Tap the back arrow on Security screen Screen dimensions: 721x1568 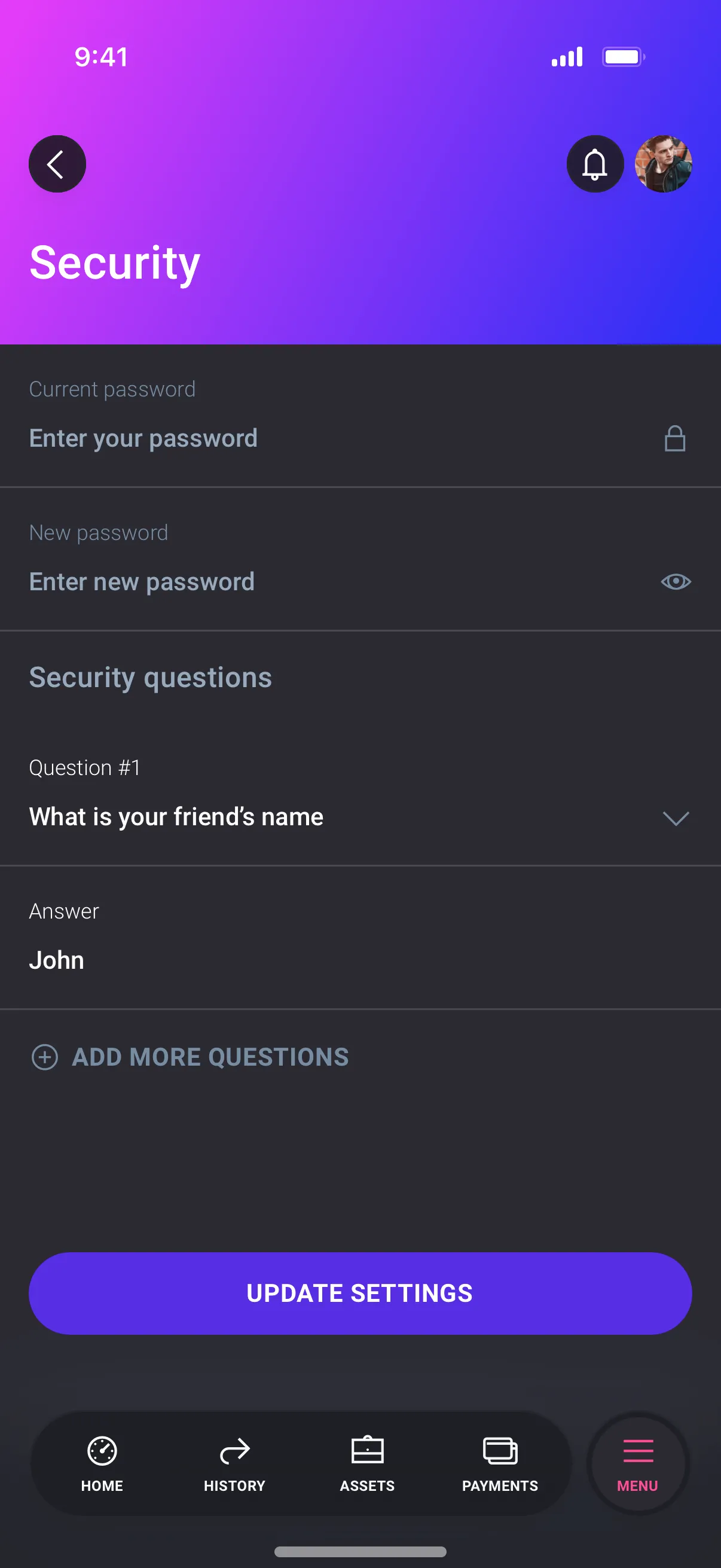coord(57,163)
